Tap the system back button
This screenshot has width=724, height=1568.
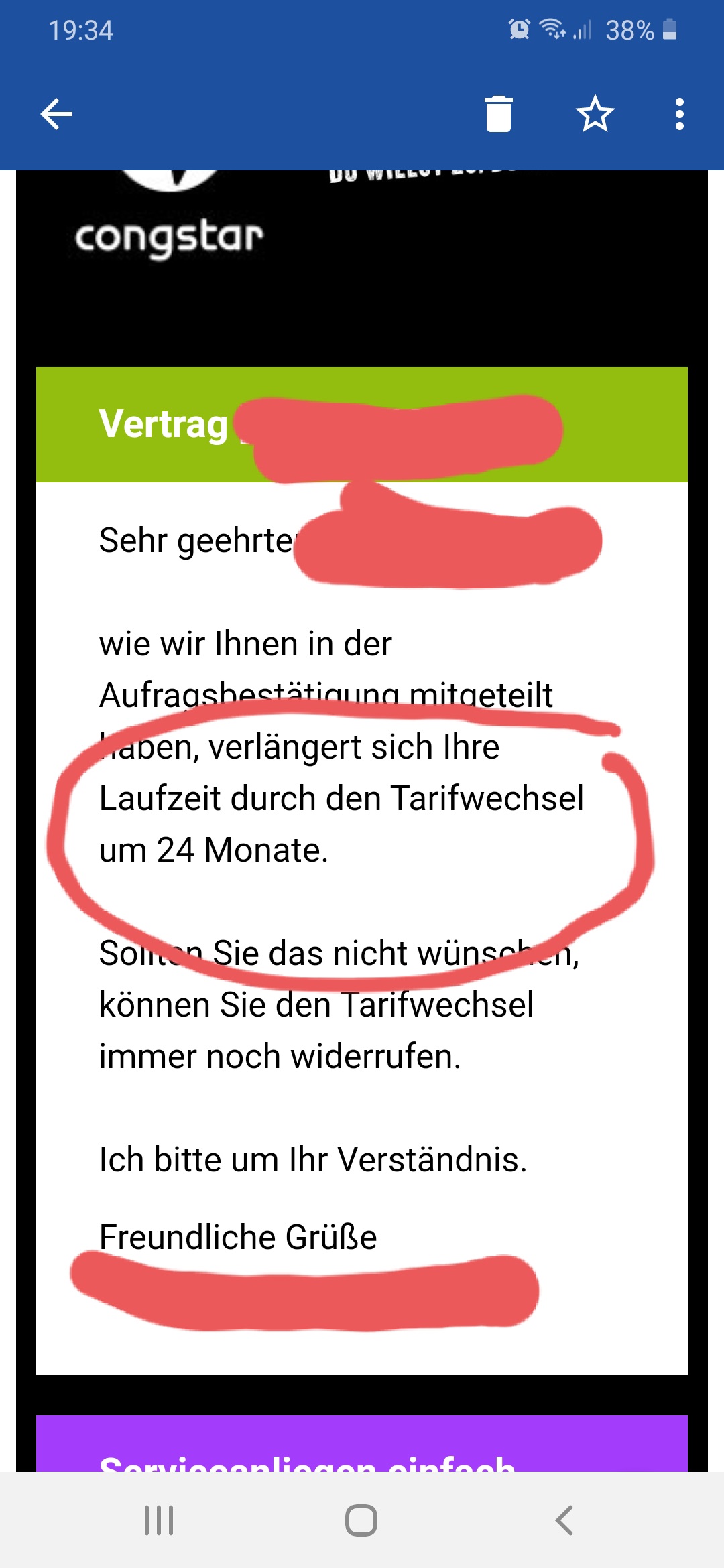point(564,1520)
